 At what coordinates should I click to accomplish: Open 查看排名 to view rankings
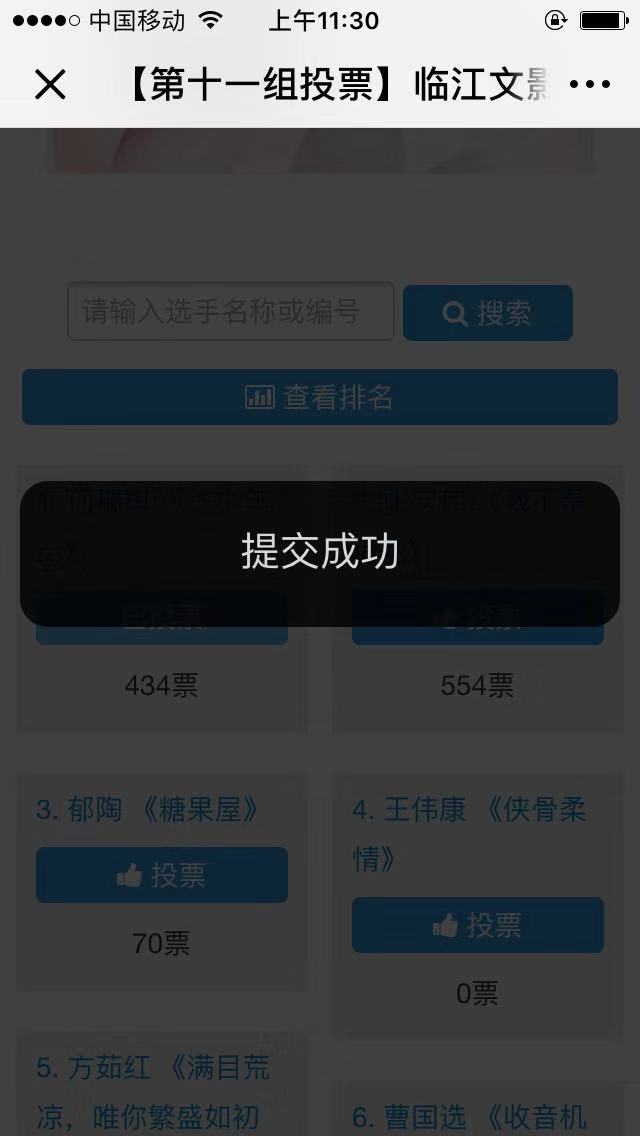[320, 397]
